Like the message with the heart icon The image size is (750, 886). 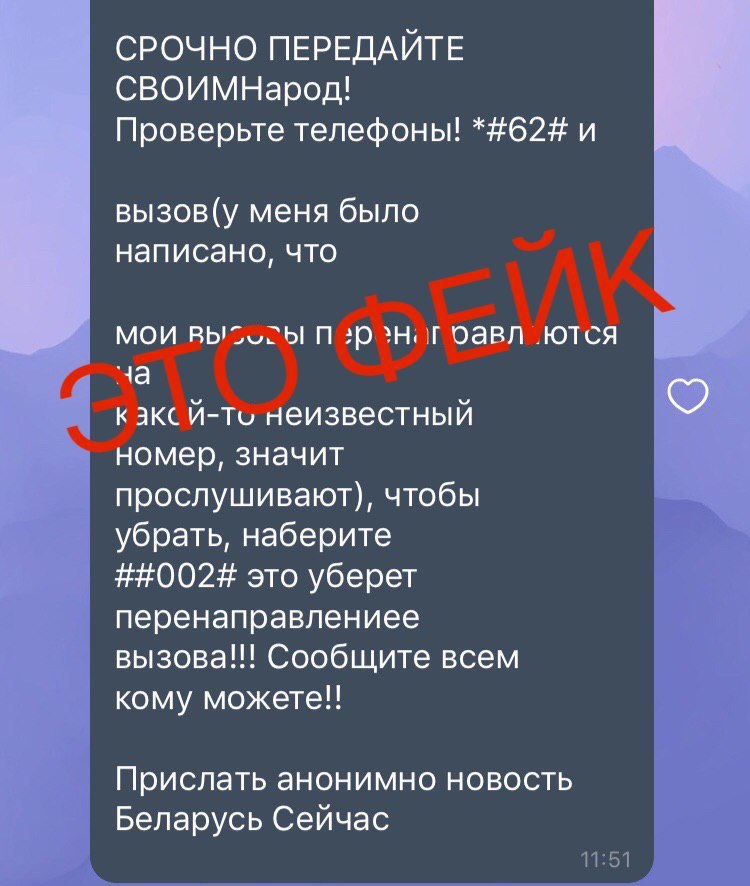click(688, 397)
